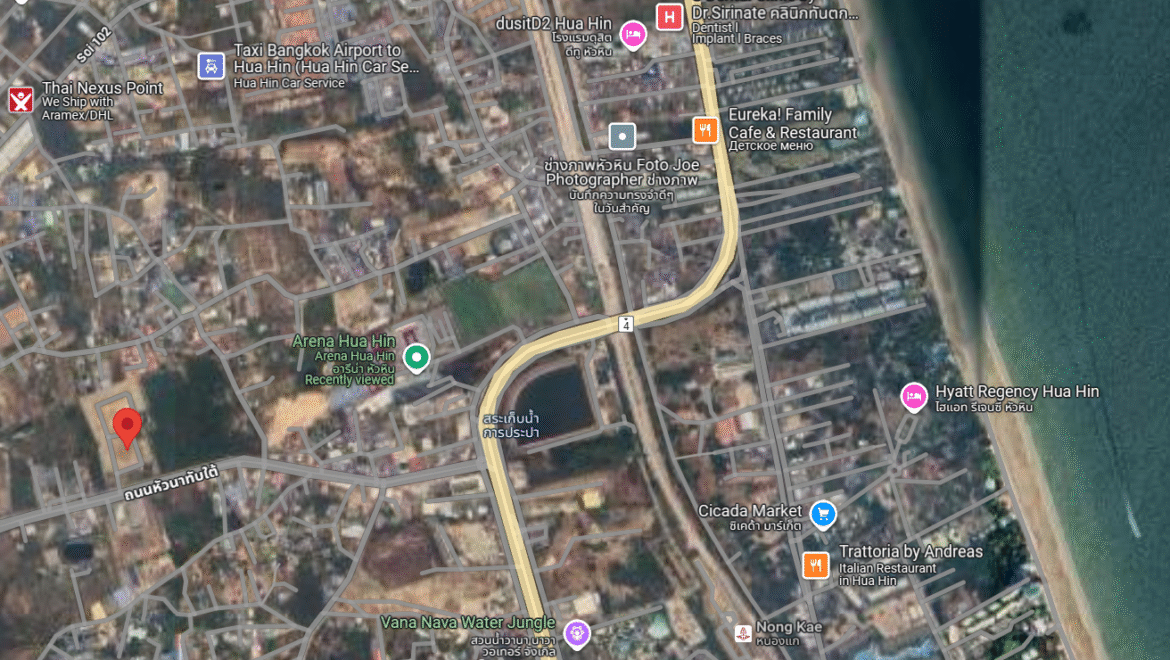Open the Hyatt Regency Hua Hin hotel pin
Viewport: 1170px width, 660px height.
pyautogui.click(x=913, y=397)
